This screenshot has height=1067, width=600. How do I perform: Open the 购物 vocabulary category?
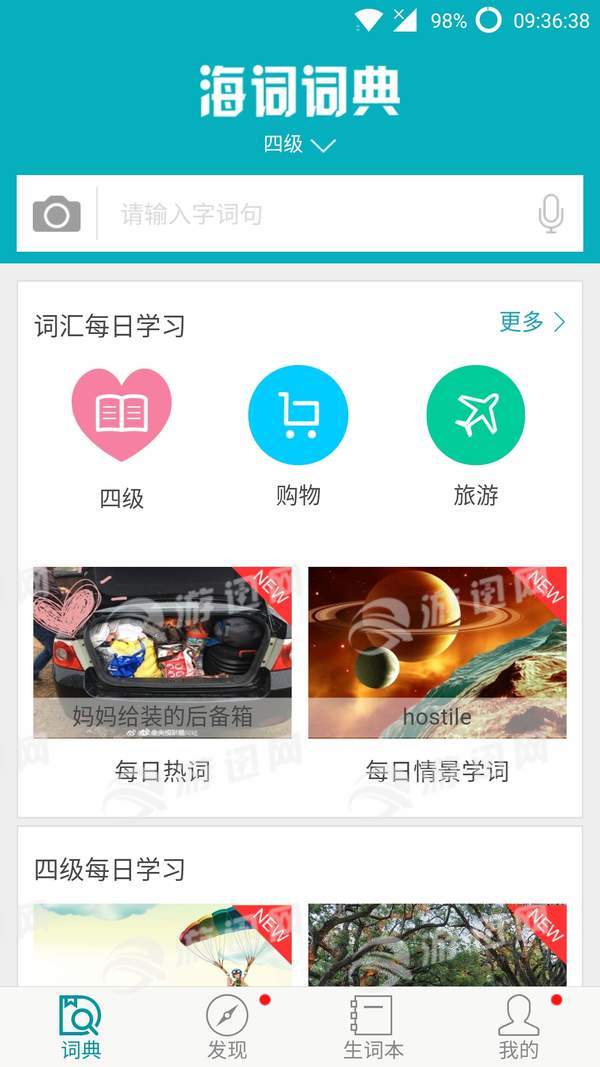298,415
